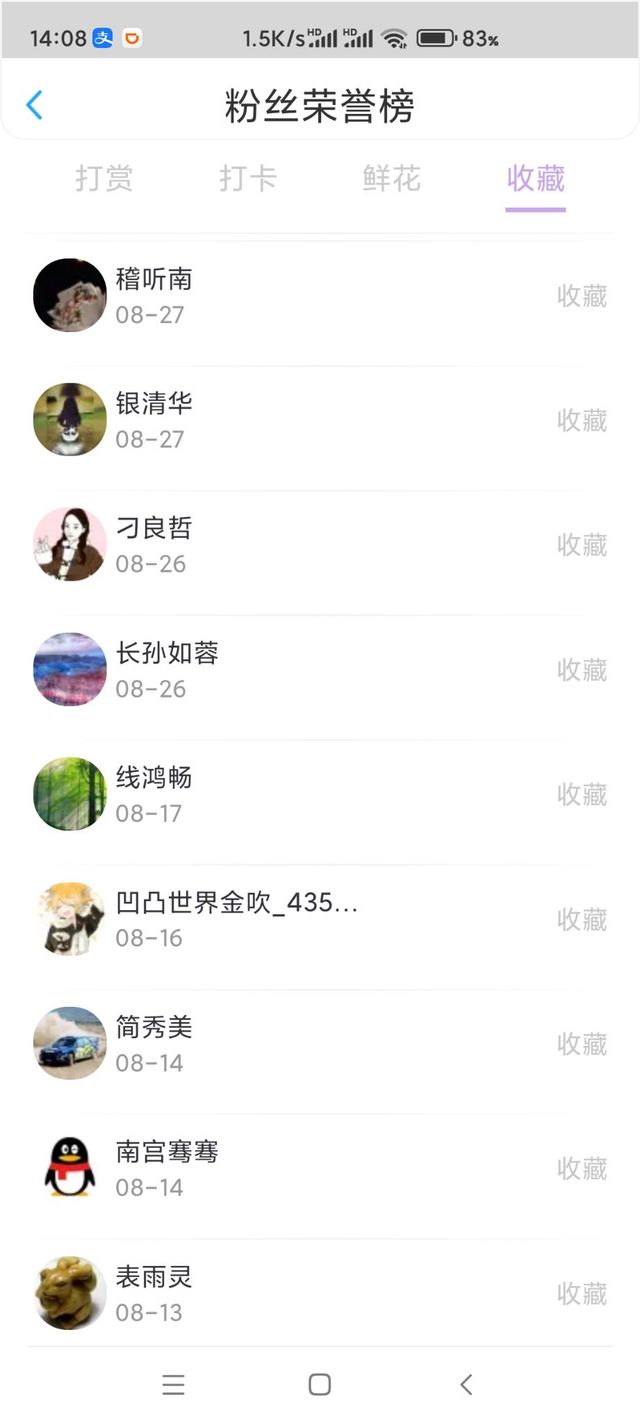The height and width of the screenshot is (1423, 640).
Task: Open fan row 刁良哲
Action: click(x=320, y=545)
